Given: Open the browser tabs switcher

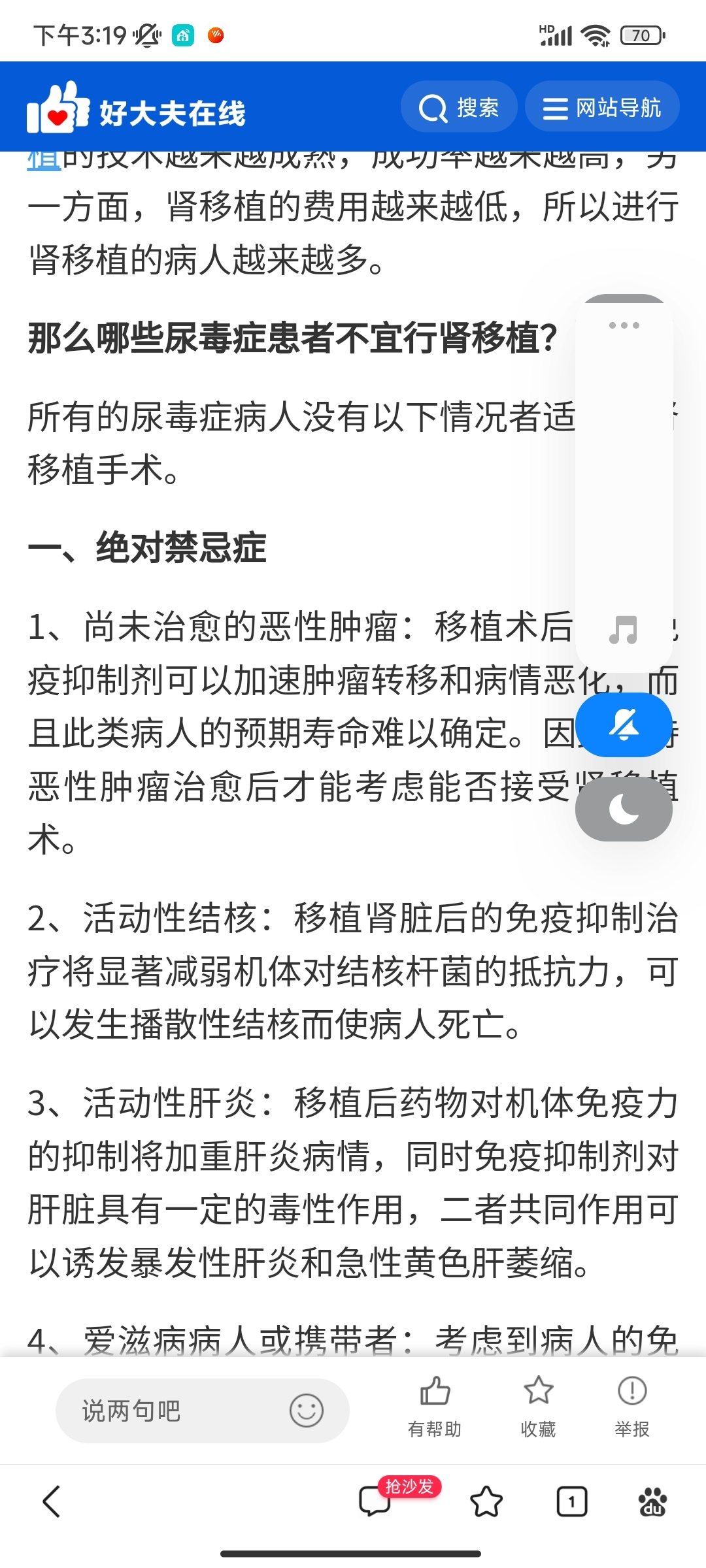Looking at the screenshot, I should (571, 1501).
